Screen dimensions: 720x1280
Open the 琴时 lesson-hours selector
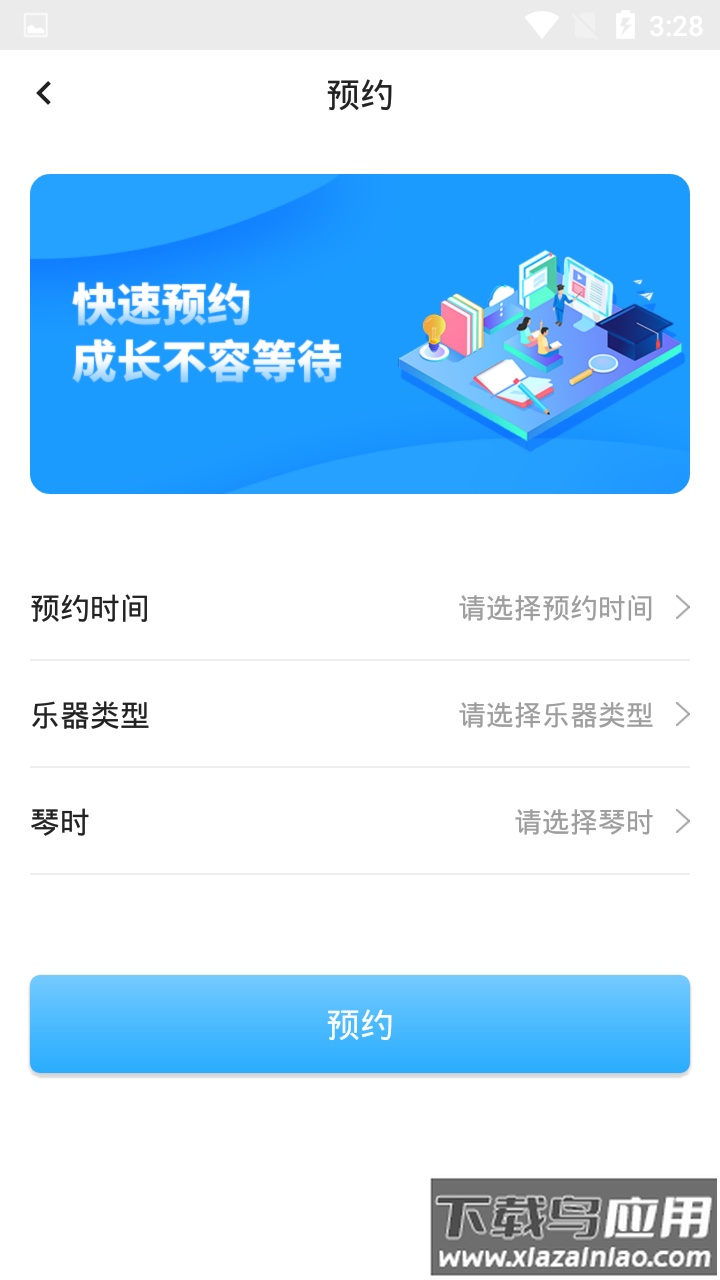(x=360, y=822)
